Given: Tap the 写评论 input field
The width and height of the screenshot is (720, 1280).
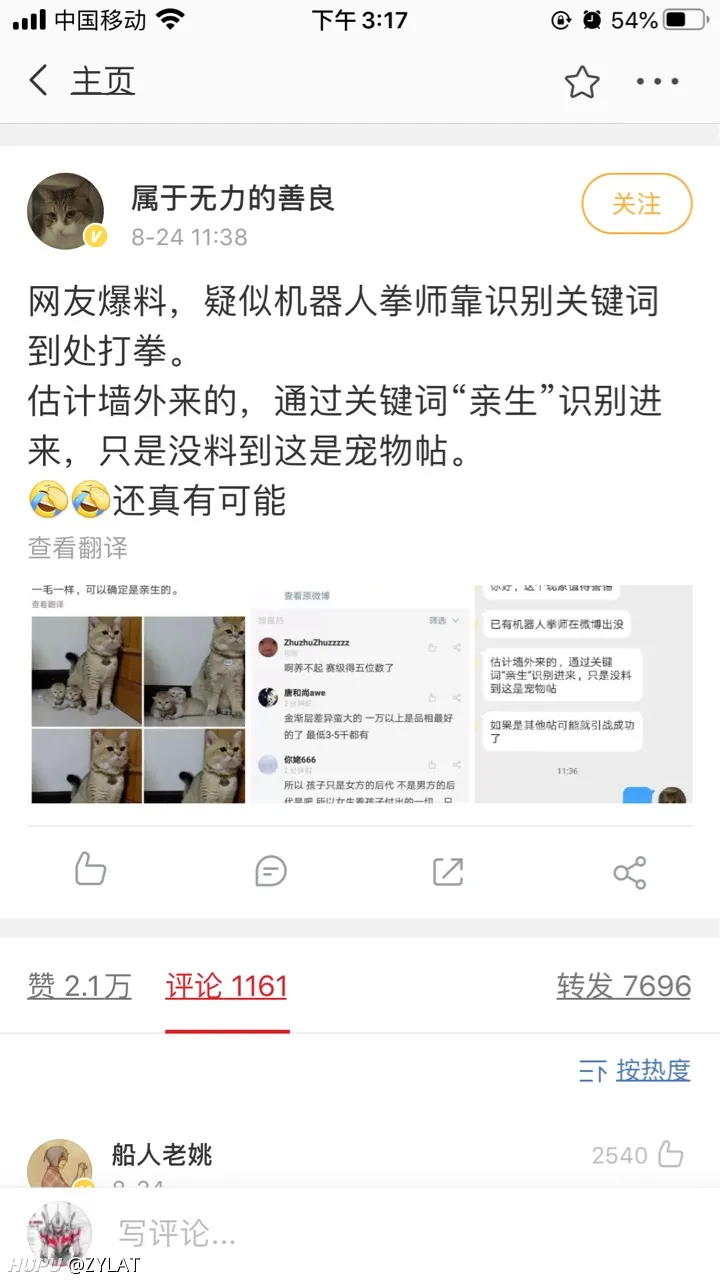Looking at the screenshot, I should [x=300, y=1232].
